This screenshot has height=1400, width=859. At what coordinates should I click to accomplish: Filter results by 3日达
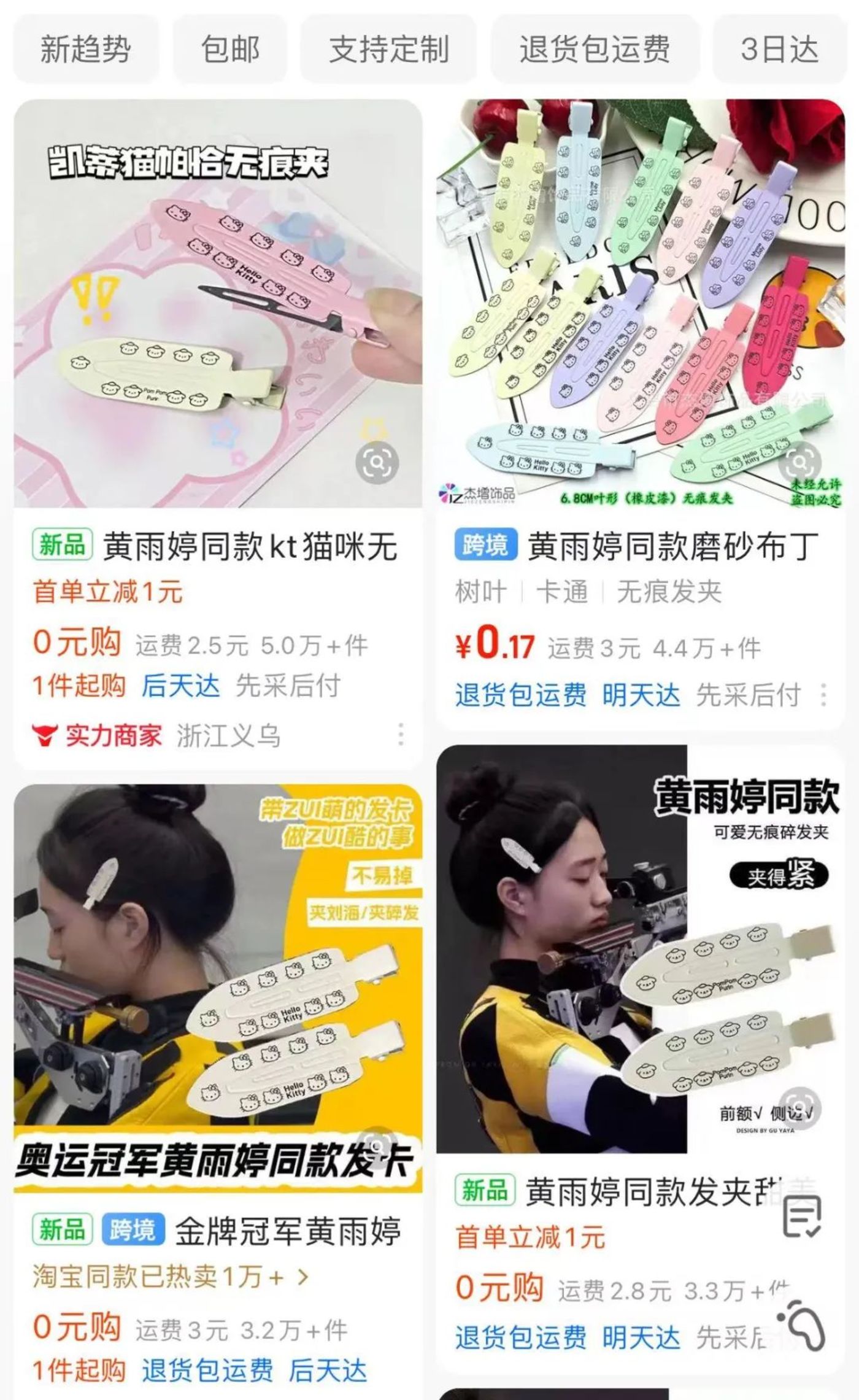coord(779,49)
